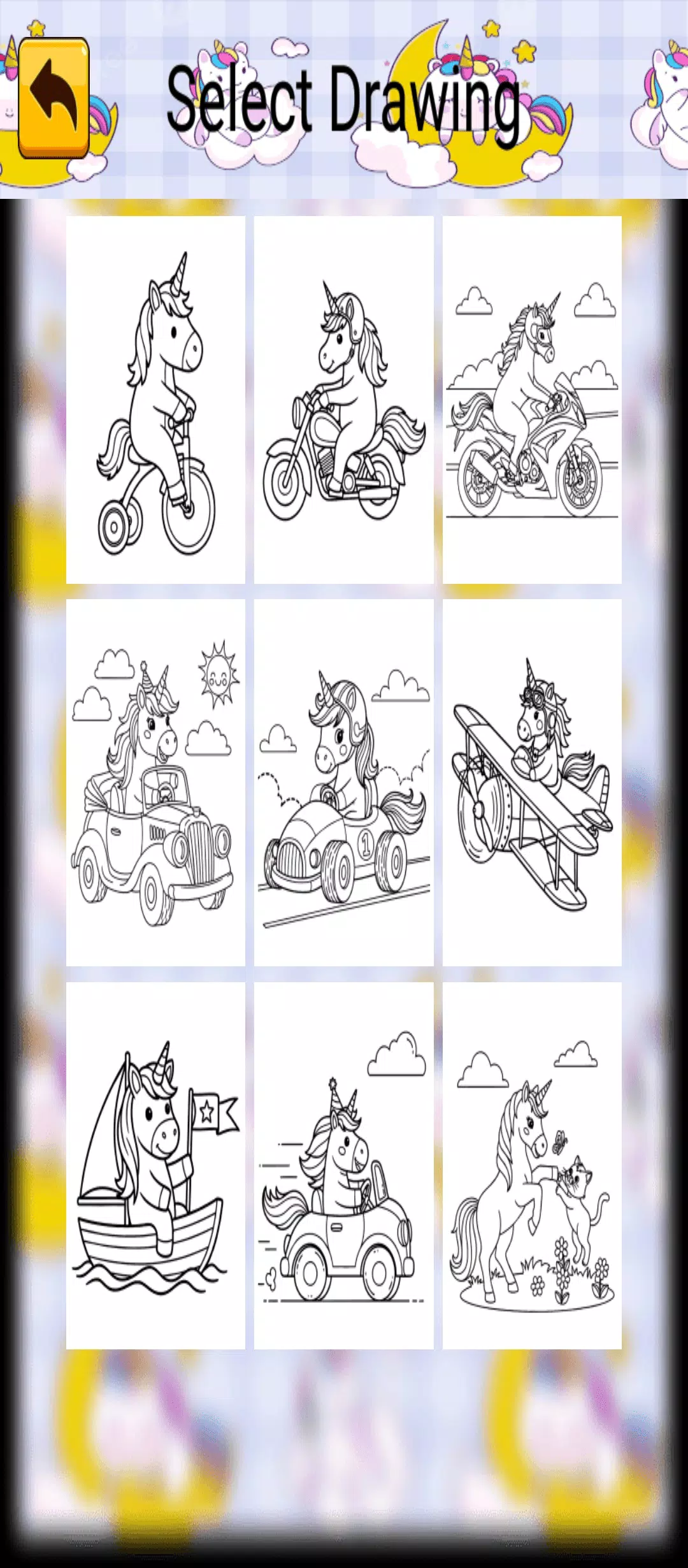The height and width of the screenshot is (1568, 688).
Task: Select the unicorn with cat drawing
Action: tap(532, 1165)
